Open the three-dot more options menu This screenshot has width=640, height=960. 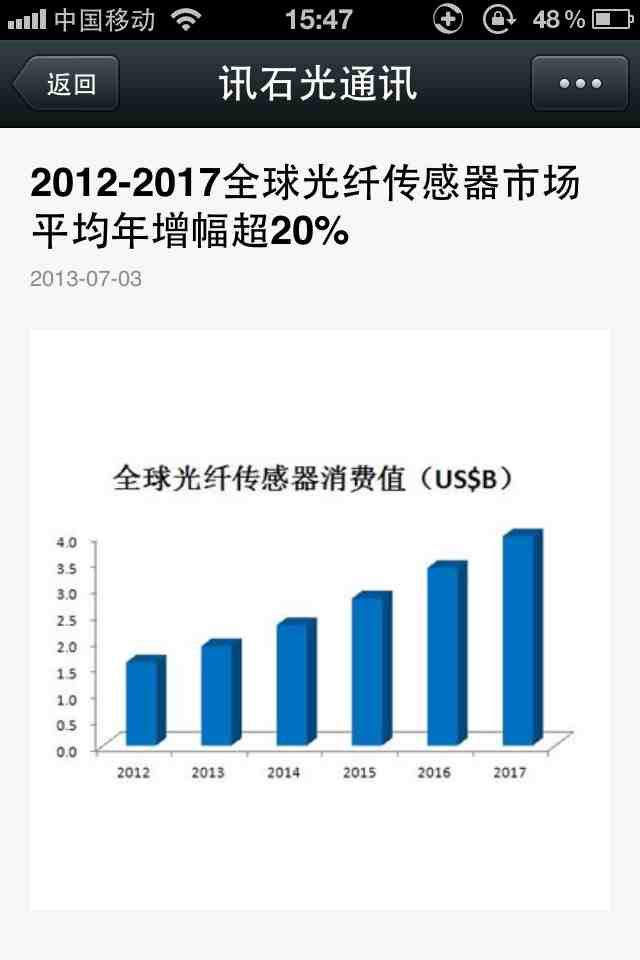point(580,84)
